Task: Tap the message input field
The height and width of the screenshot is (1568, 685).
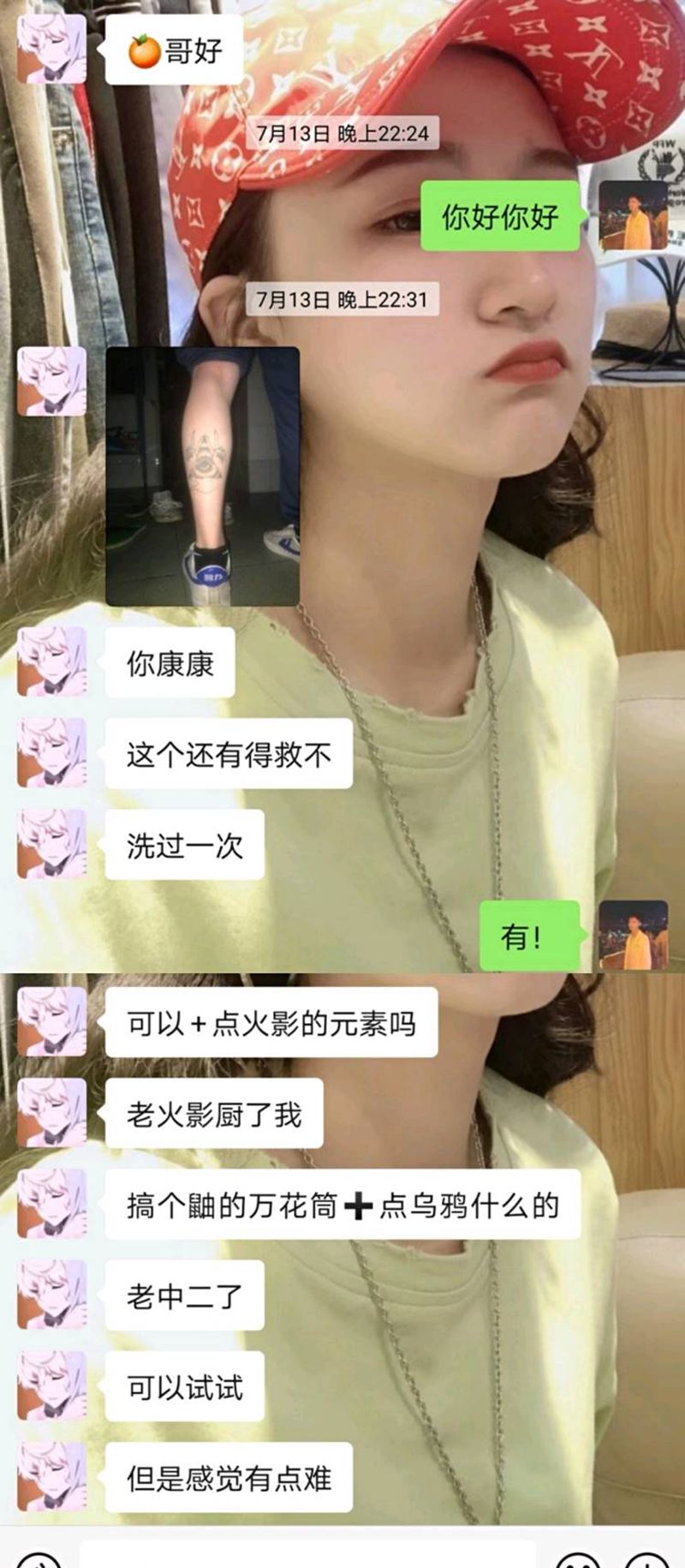Action: 308,1554
